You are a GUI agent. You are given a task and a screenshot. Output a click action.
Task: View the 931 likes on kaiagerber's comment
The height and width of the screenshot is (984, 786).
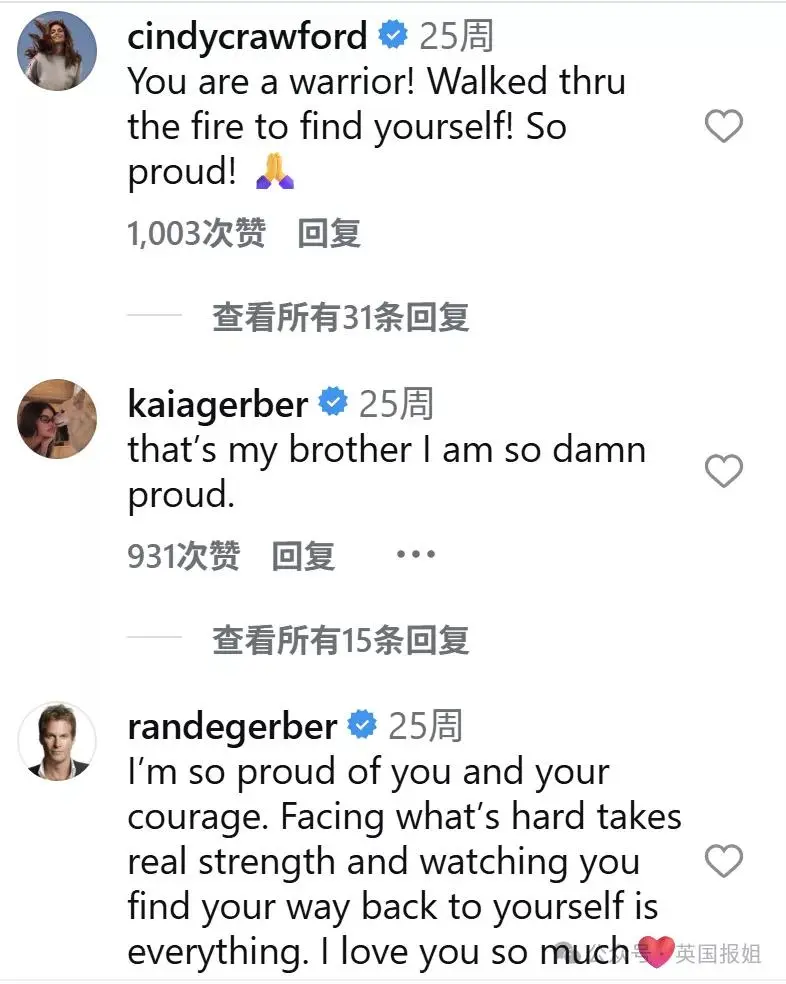pyautogui.click(x=183, y=556)
